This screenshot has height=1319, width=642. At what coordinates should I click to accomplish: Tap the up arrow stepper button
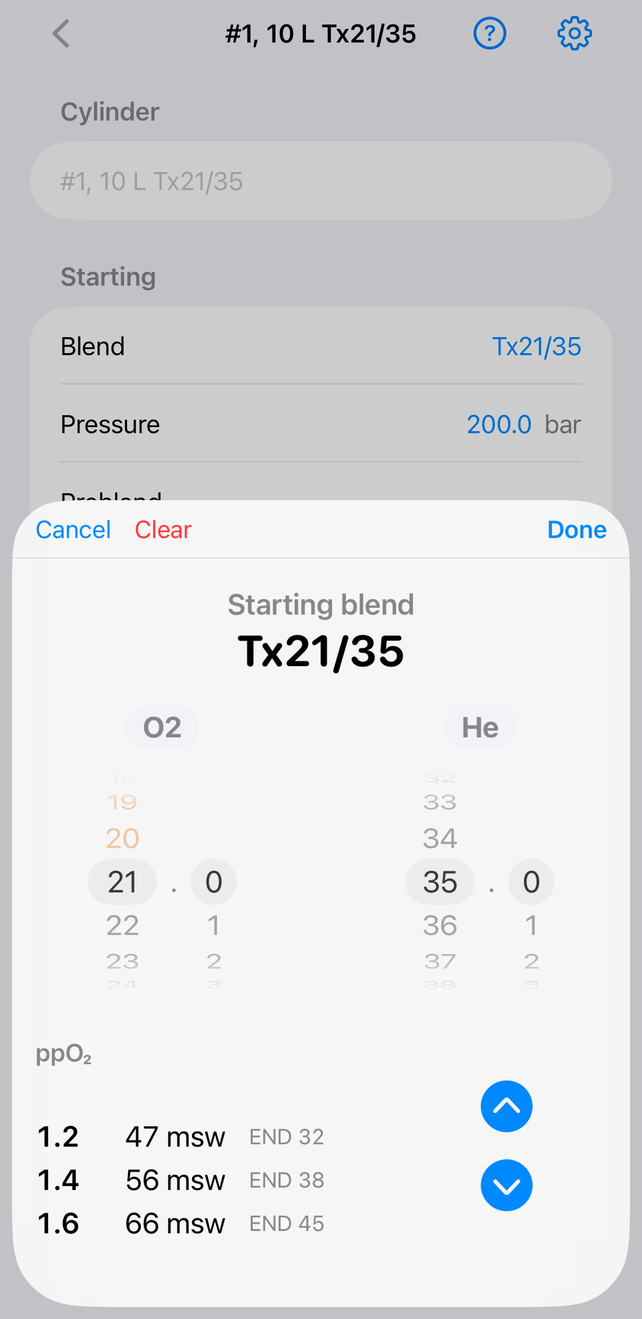point(507,1107)
